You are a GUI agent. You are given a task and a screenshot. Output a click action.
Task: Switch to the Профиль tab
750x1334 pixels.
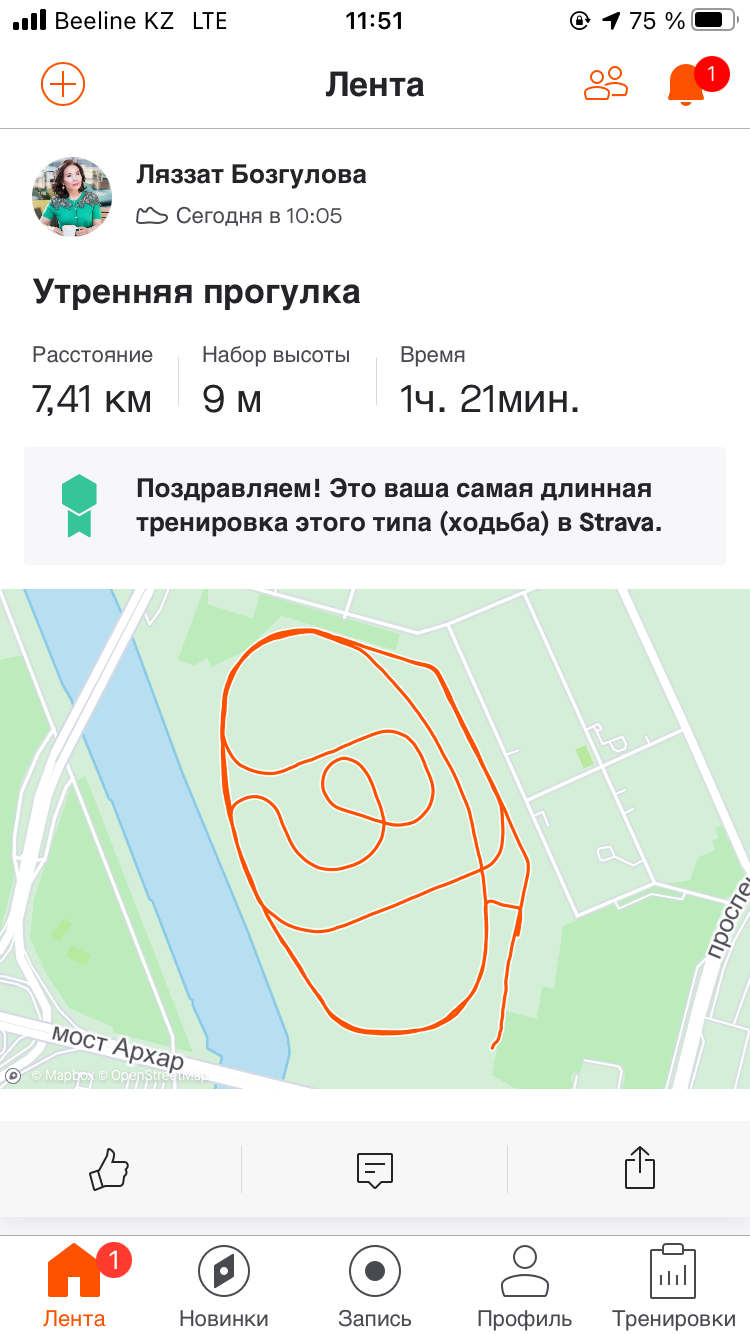click(x=525, y=1286)
